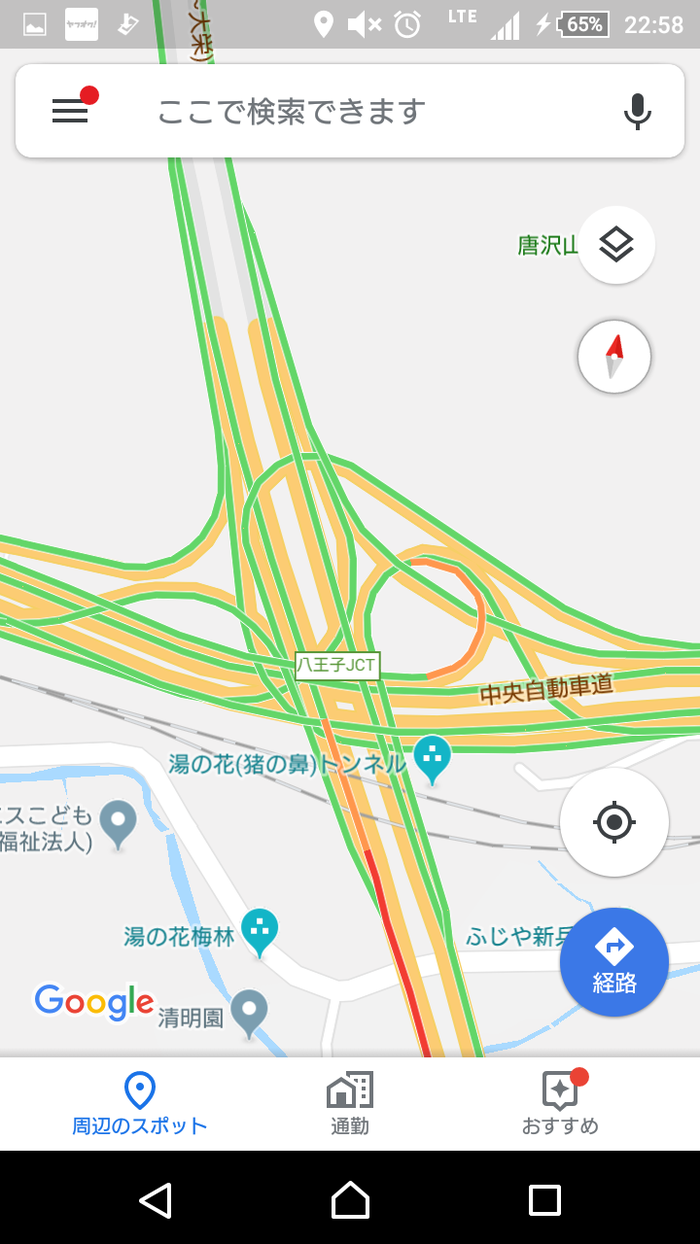Select the 湯の花(猪の鼻)トンネル place marker
This screenshot has width=700, height=1244.
433,760
